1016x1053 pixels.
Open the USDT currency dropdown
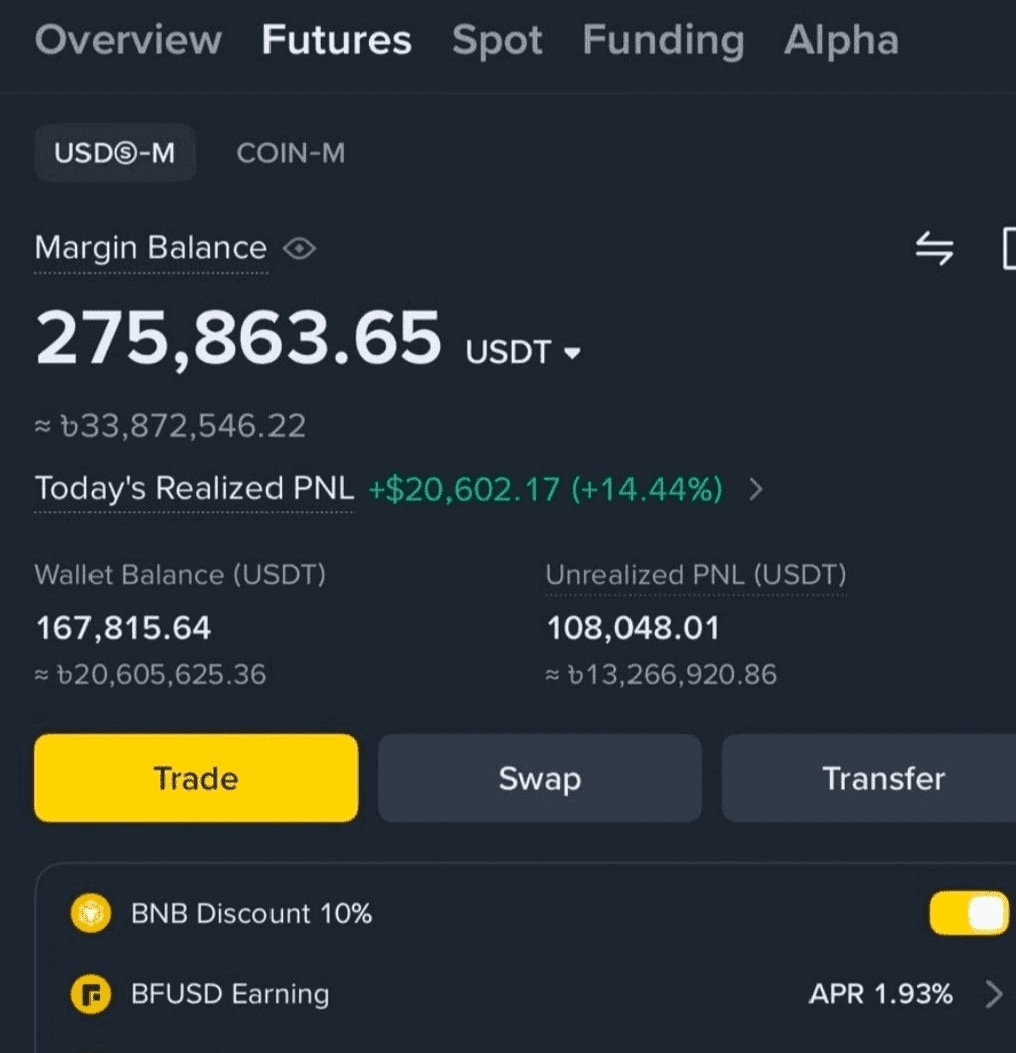(523, 352)
